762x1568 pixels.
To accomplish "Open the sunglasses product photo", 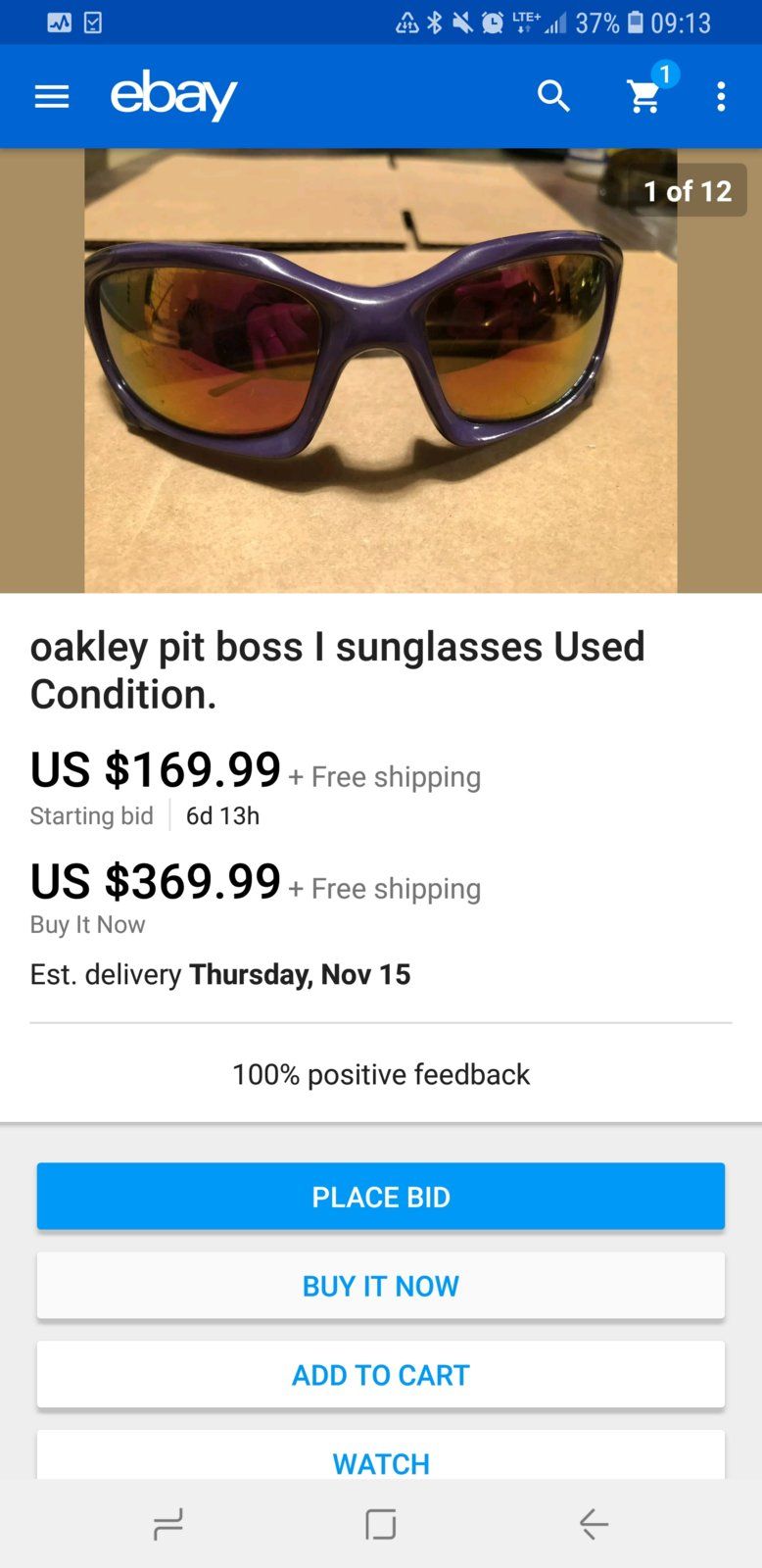I will [x=381, y=367].
